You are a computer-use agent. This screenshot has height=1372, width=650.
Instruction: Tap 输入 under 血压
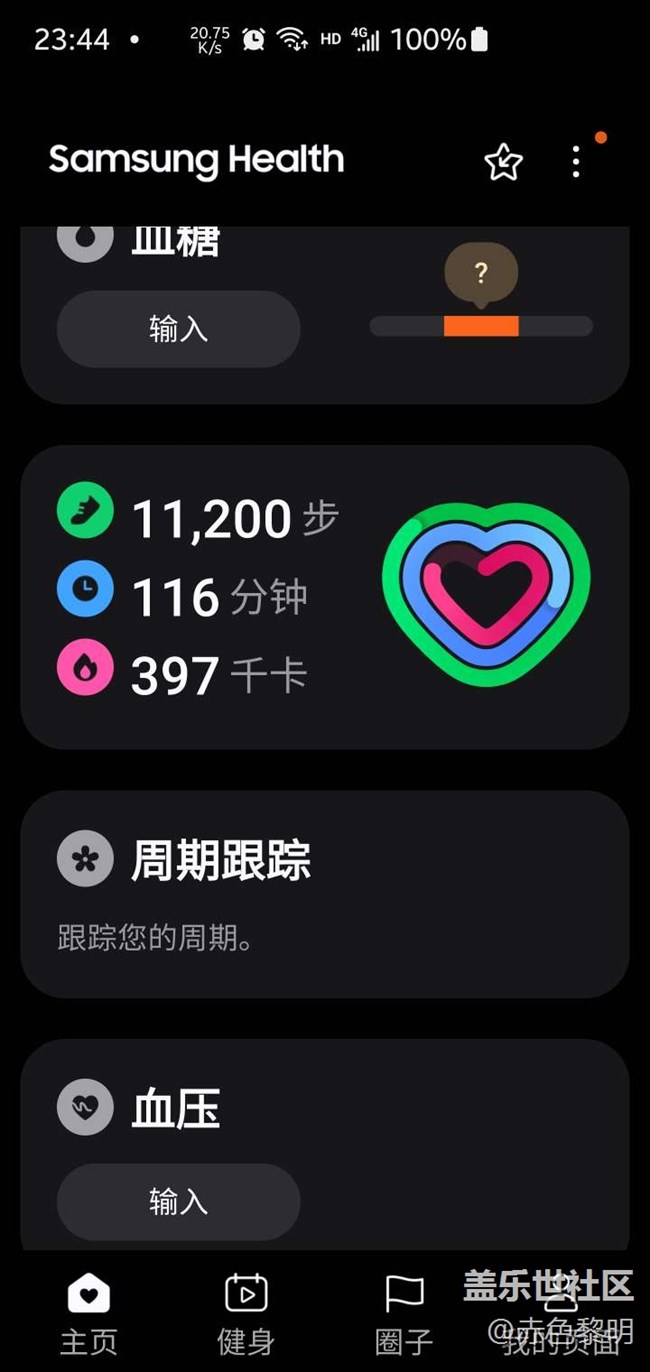coord(178,1201)
